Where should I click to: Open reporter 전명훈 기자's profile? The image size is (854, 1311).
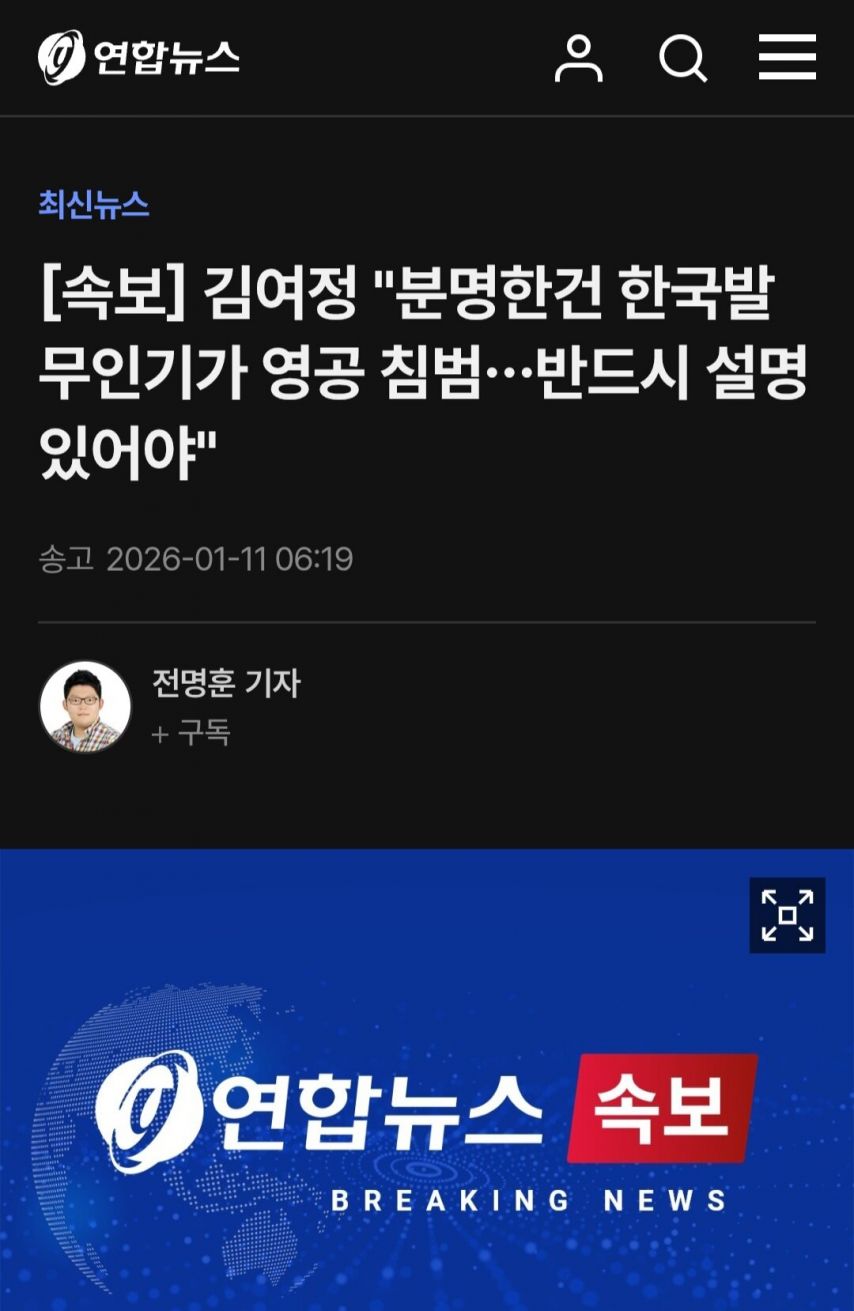(x=226, y=684)
